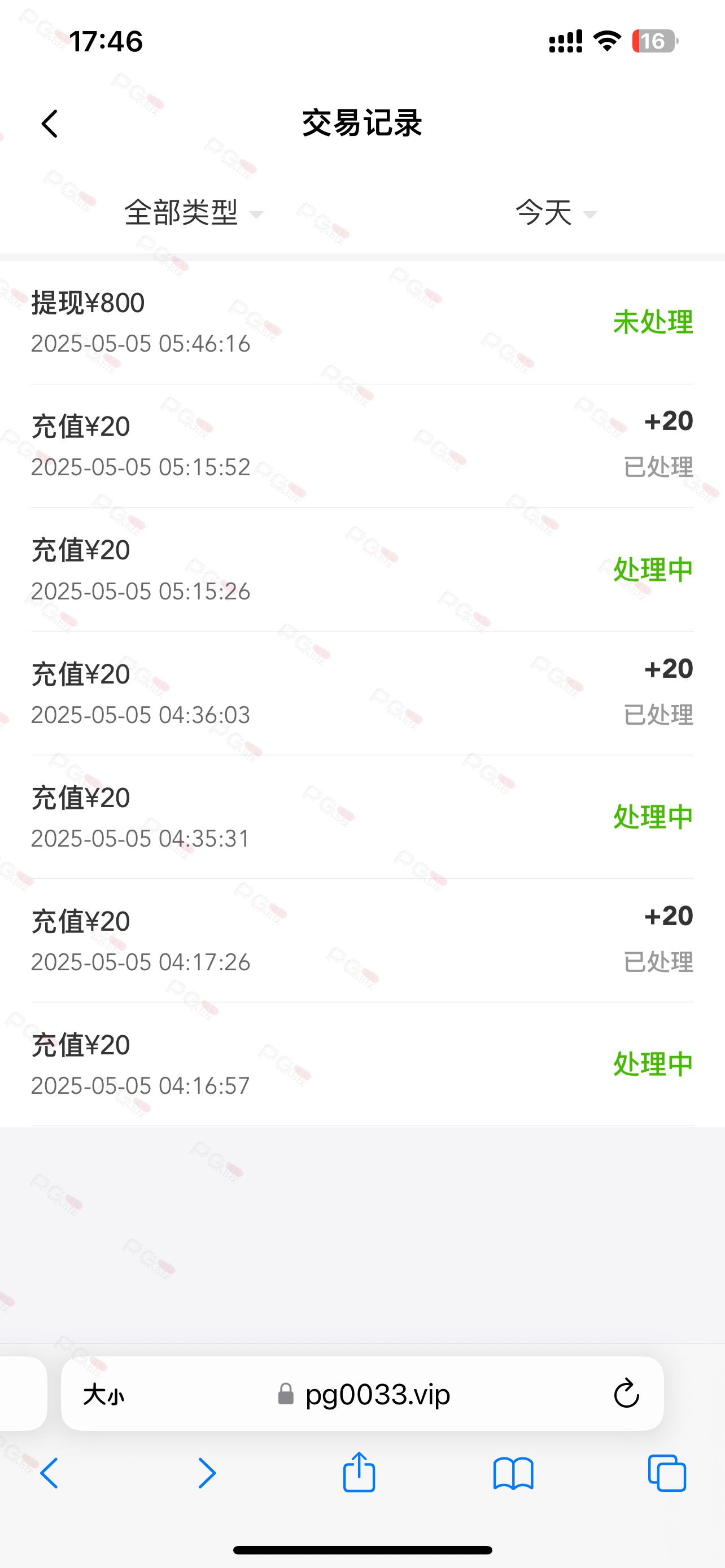View the 充值¥20 record at 04:35:31
725x1568 pixels.
tap(362, 817)
